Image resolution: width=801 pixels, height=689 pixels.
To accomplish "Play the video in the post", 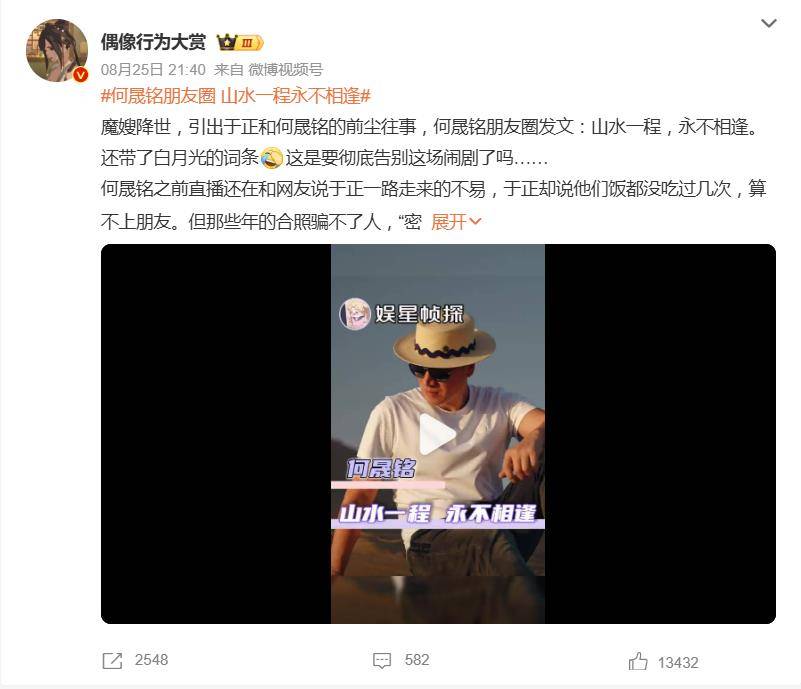I will pyautogui.click(x=437, y=434).
